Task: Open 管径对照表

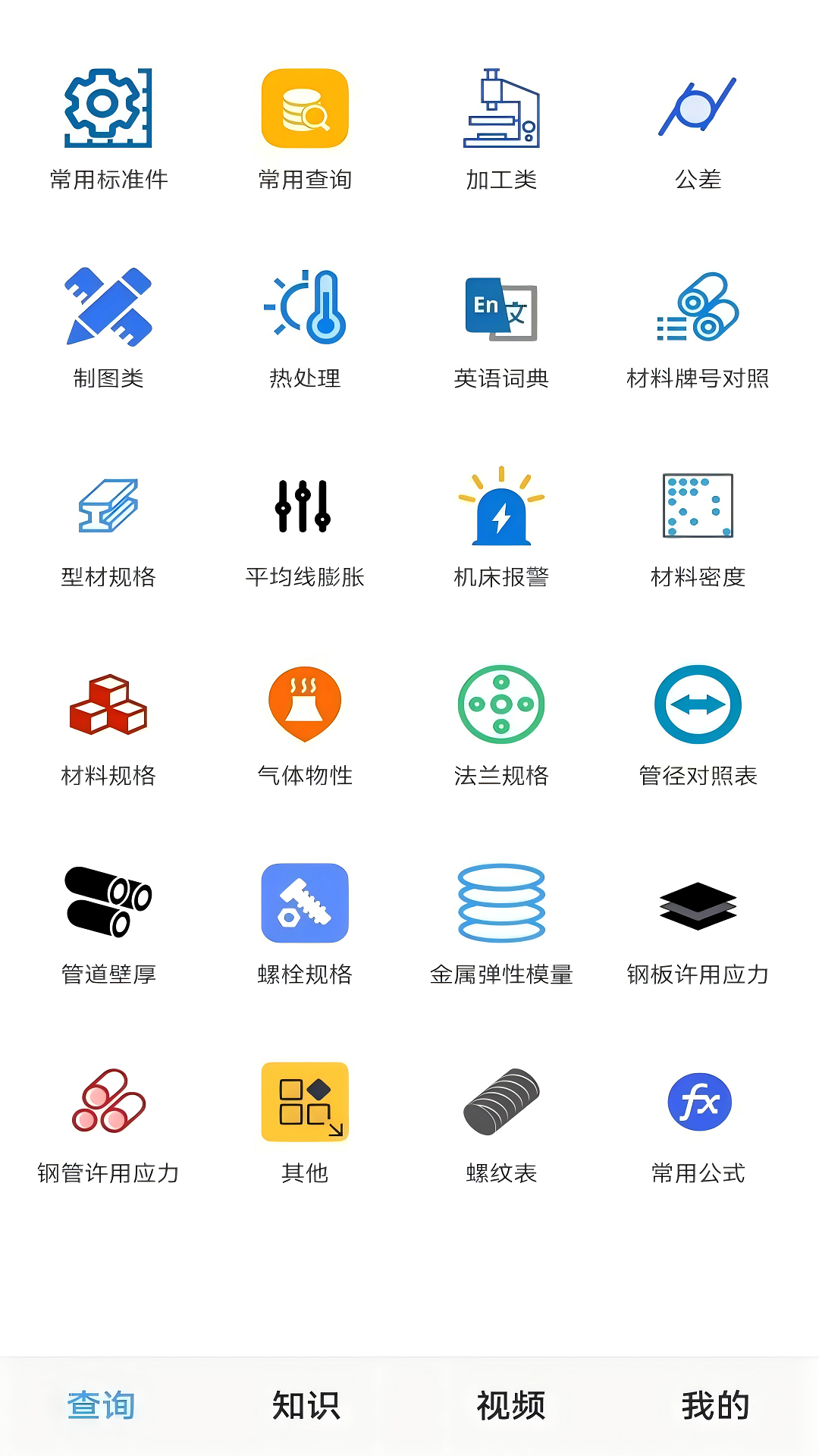Action: pyautogui.click(x=698, y=725)
